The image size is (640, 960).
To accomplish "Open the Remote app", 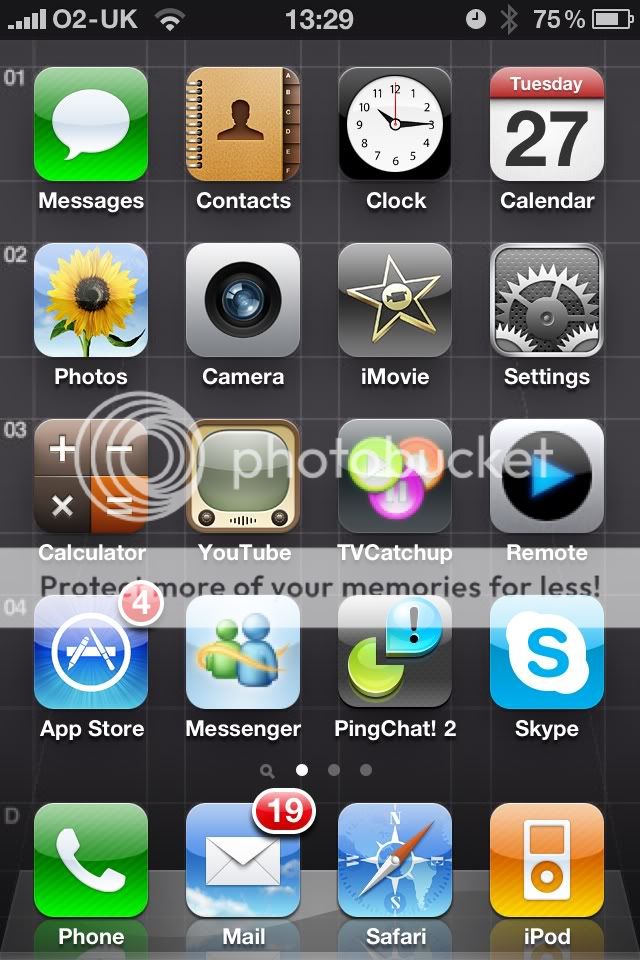I will pos(547,476).
